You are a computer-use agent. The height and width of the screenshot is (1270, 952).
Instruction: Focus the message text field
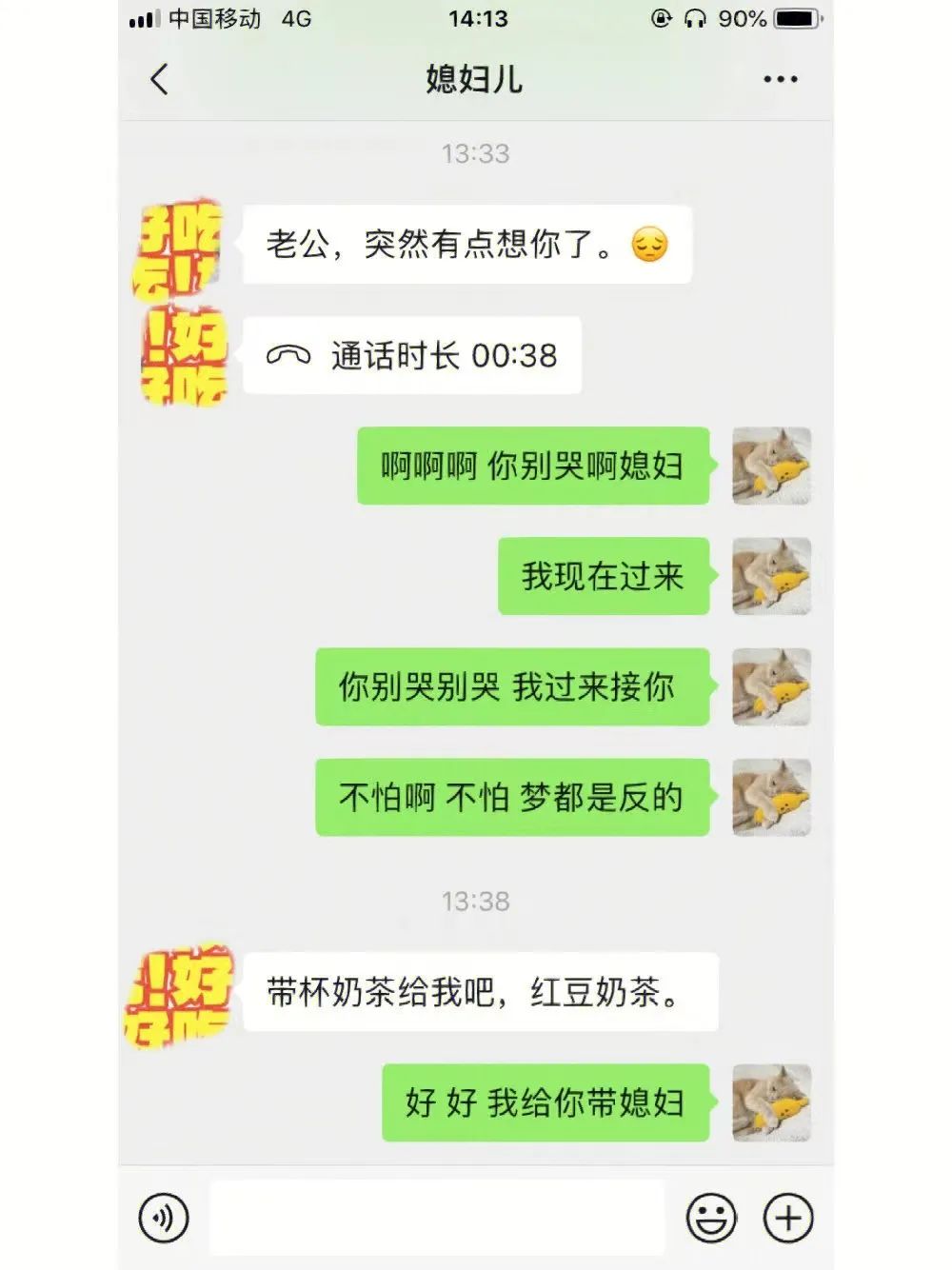click(436, 1218)
